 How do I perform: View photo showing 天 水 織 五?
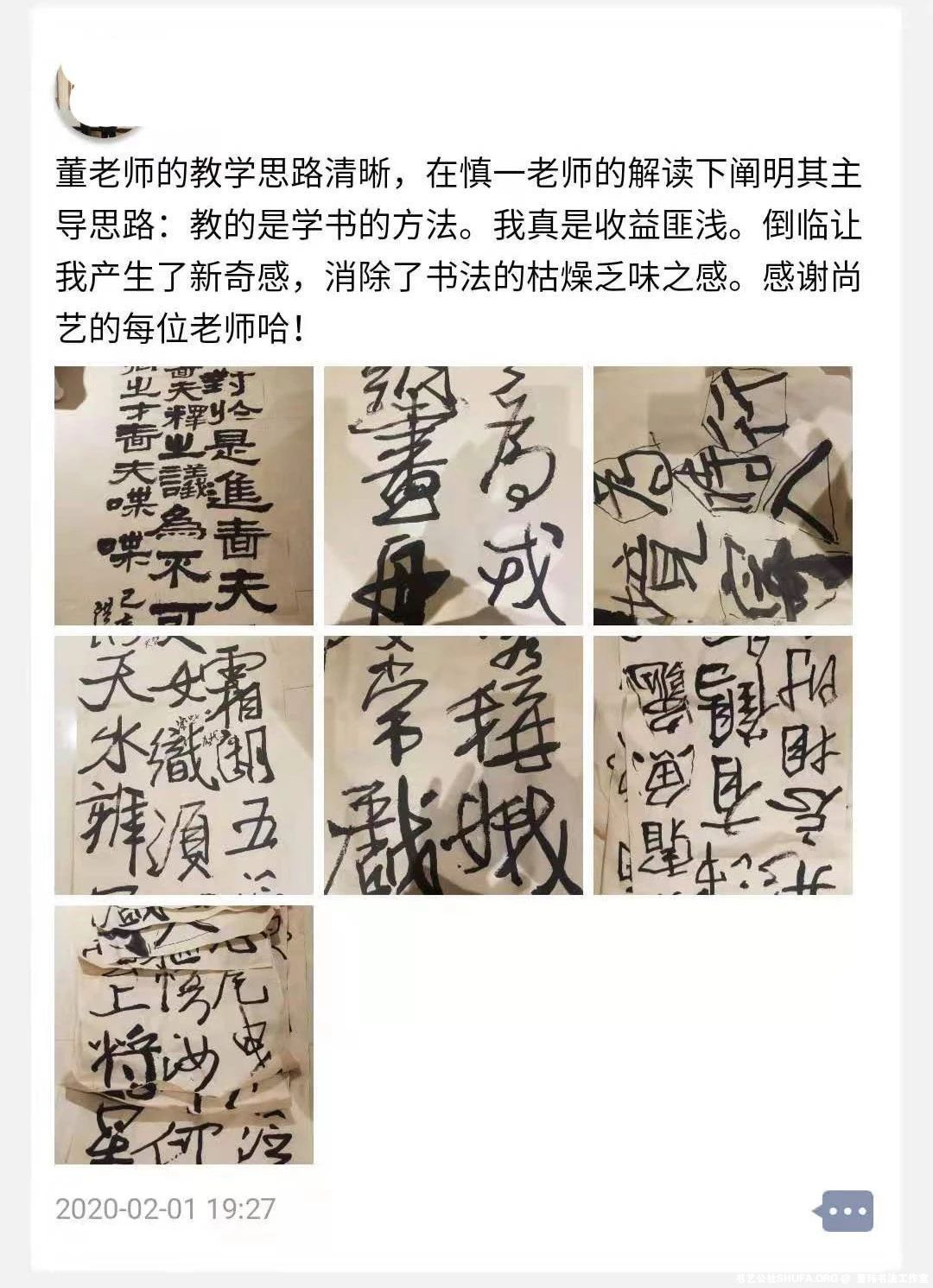[183, 765]
